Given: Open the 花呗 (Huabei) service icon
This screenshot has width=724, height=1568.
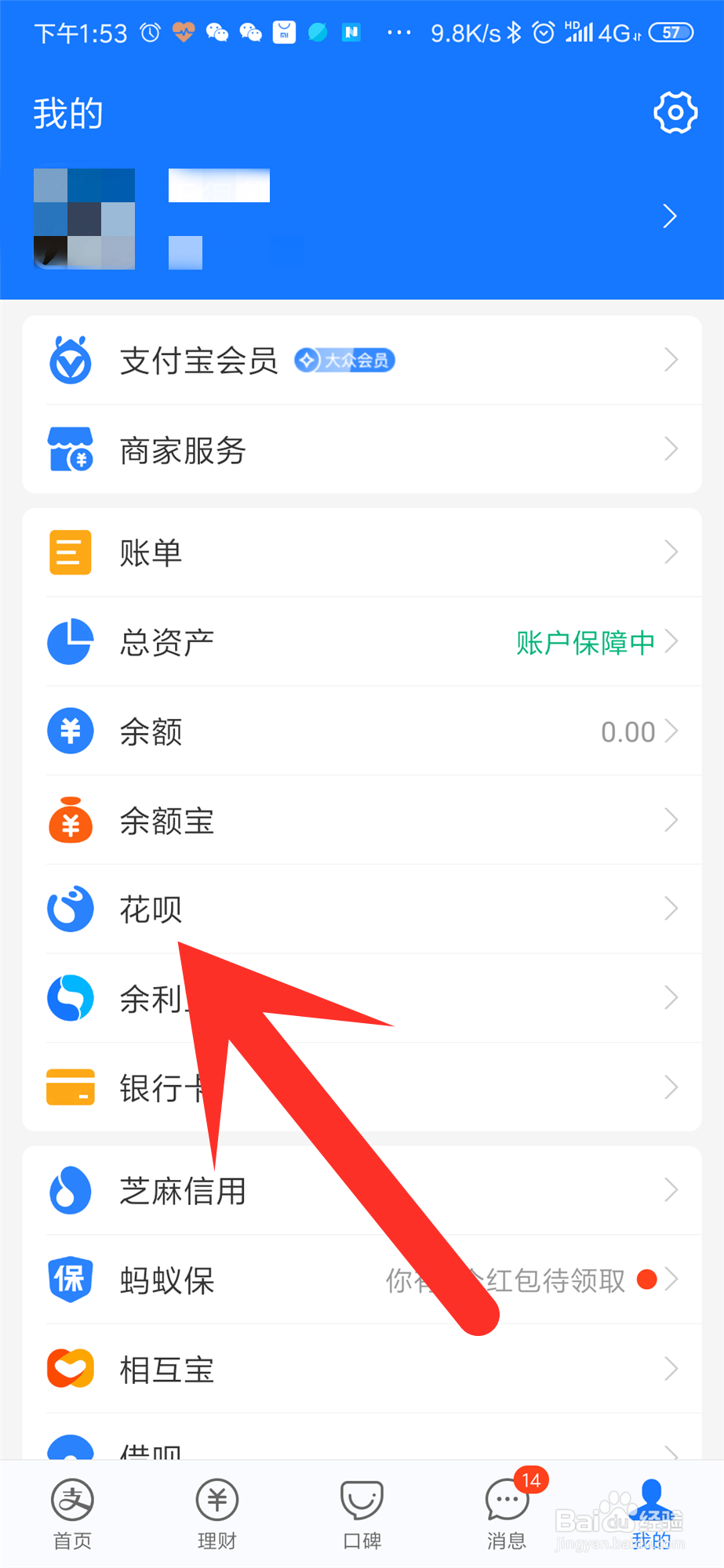Looking at the screenshot, I should pyautogui.click(x=71, y=909).
